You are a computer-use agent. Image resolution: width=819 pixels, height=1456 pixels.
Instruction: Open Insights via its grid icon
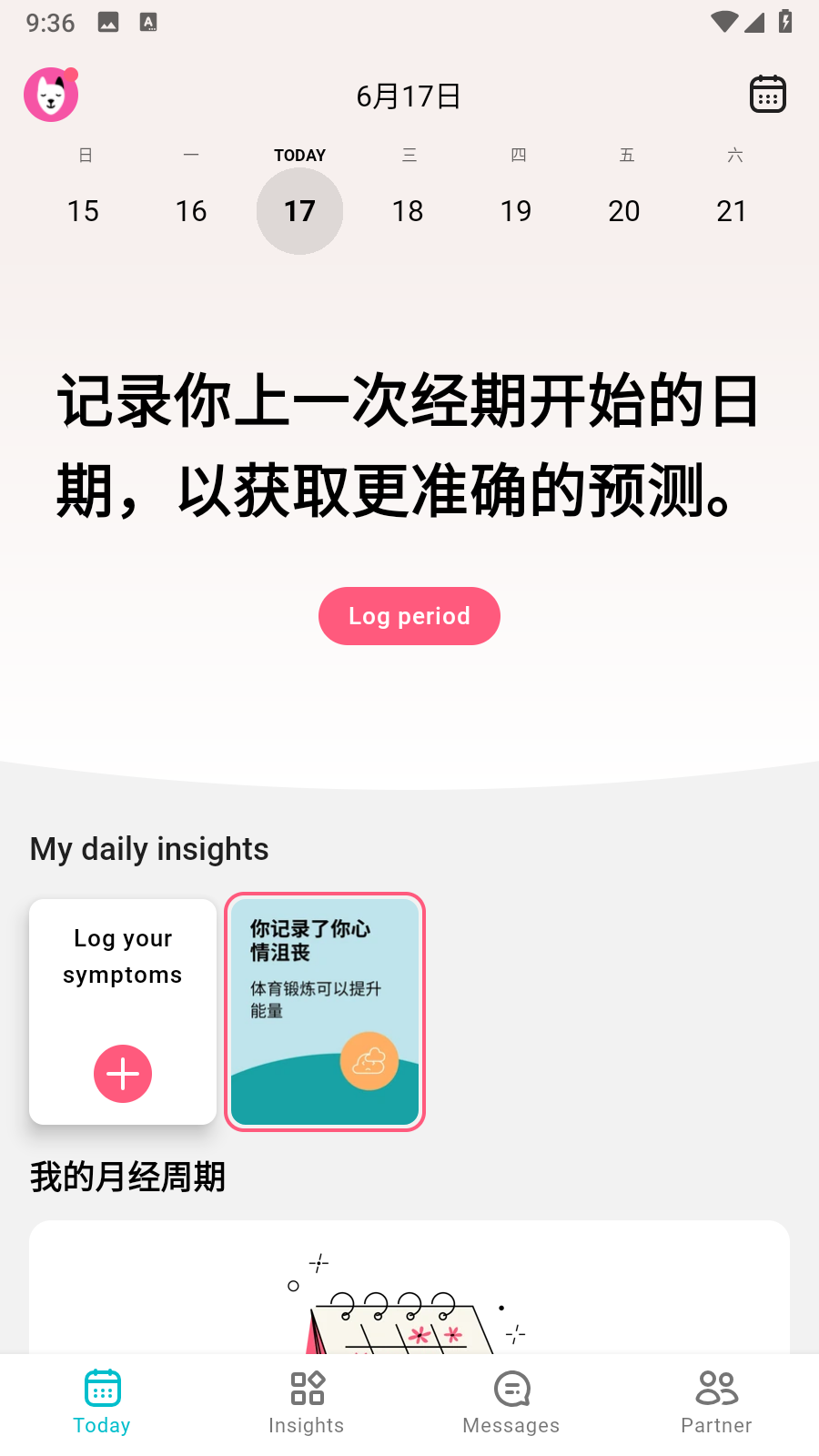(306, 1387)
